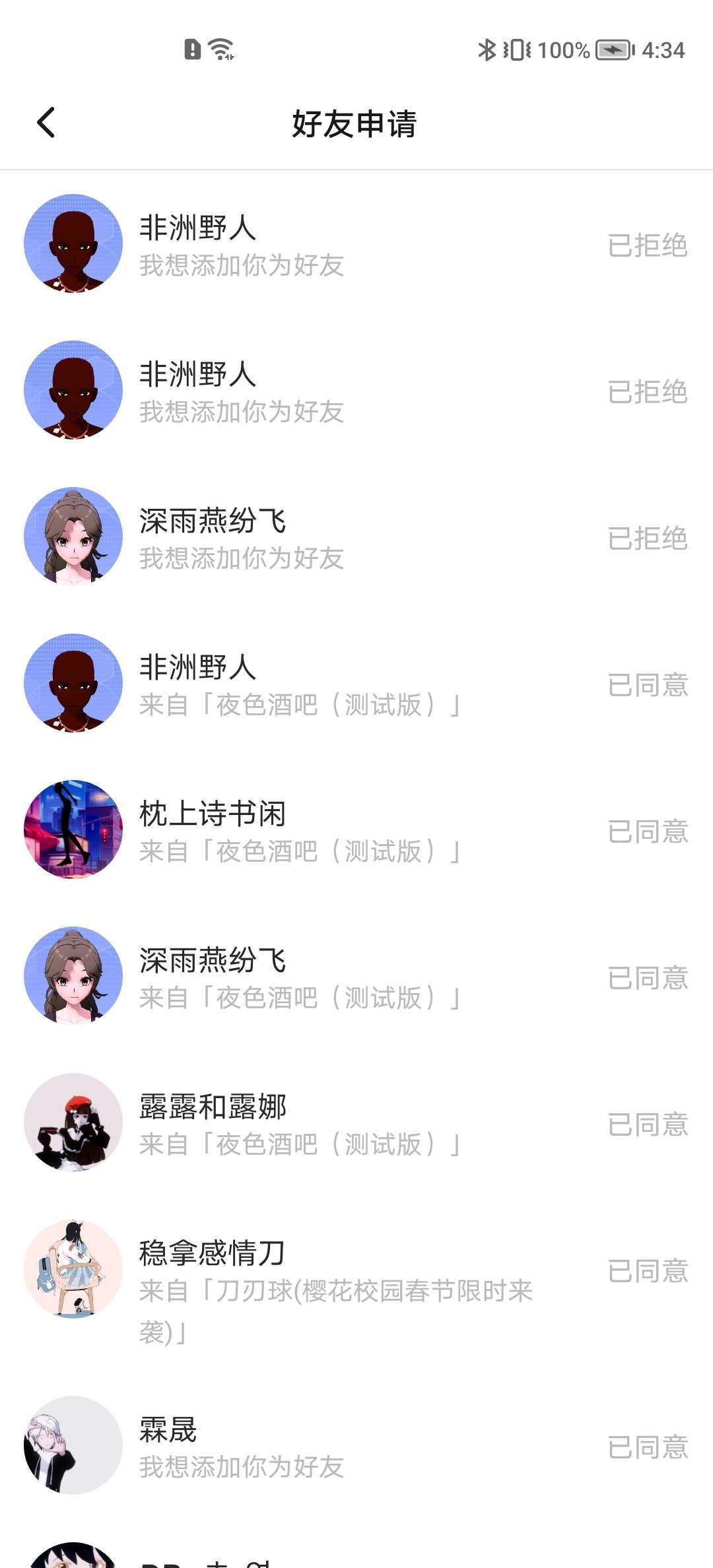View 枕上诗书闲's profile avatar
Screen dimensions: 713x1568
click(x=73, y=830)
